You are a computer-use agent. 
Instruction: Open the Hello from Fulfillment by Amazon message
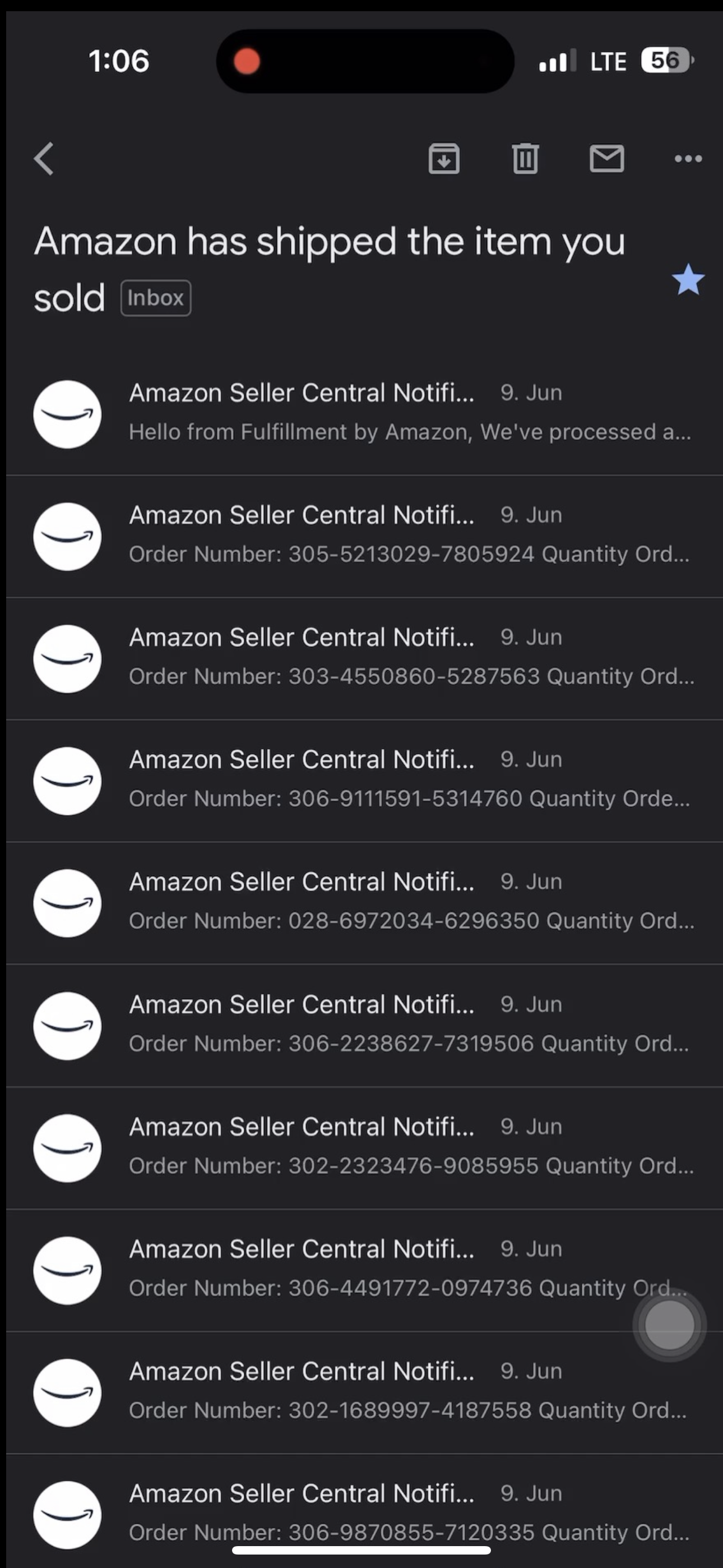point(364,414)
